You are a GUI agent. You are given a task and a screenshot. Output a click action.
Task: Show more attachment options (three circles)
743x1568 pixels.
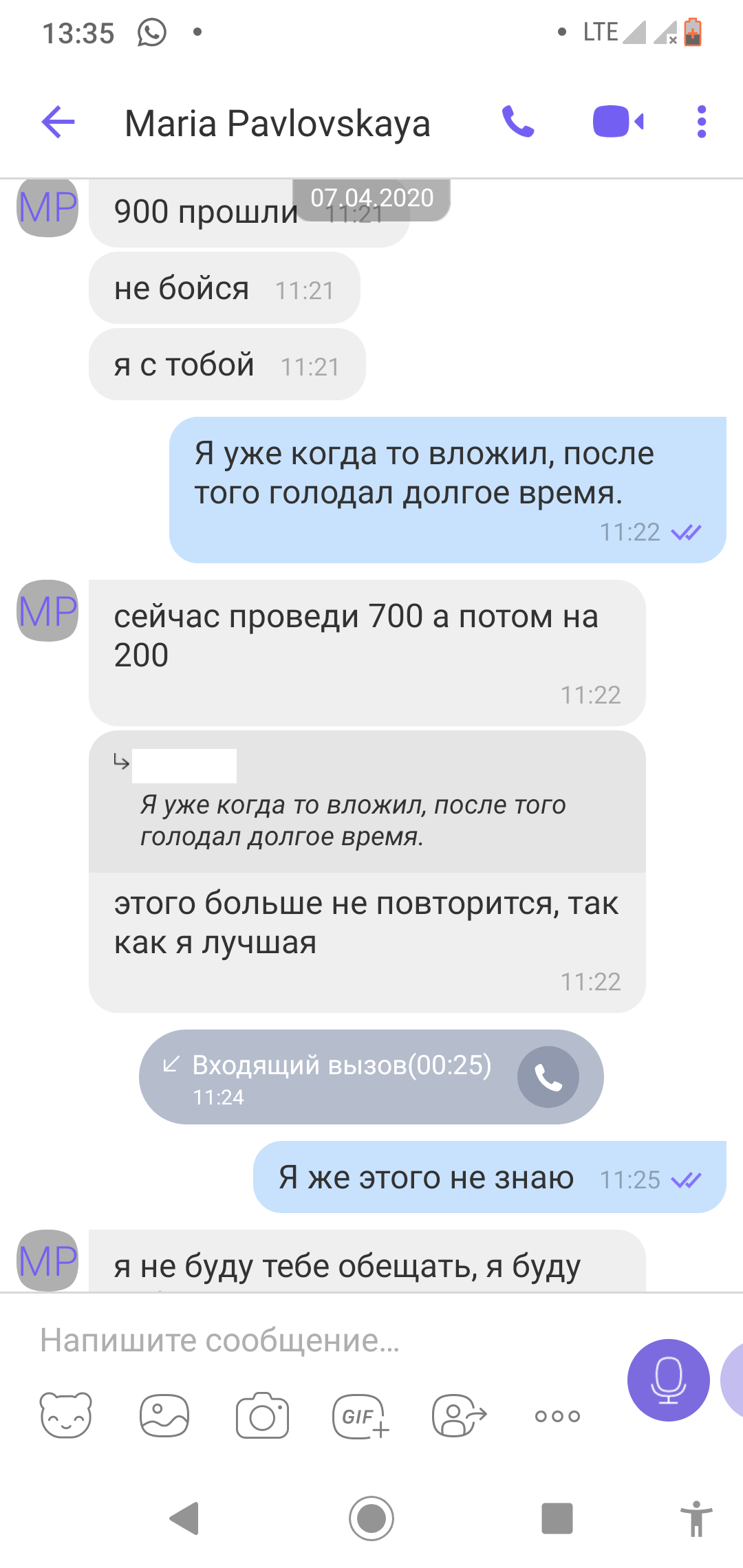pos(558,1416)
